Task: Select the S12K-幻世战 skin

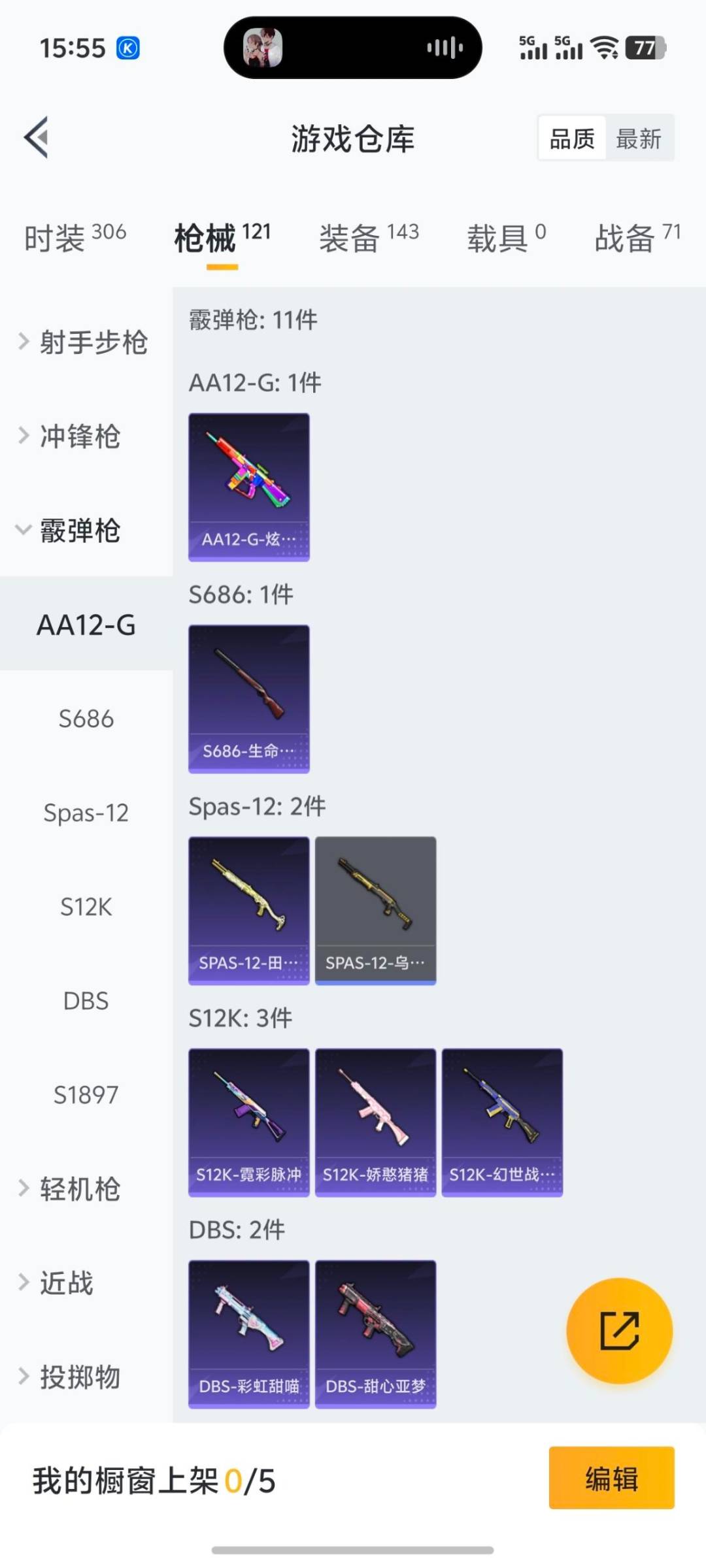Action: coord(501,1122)
